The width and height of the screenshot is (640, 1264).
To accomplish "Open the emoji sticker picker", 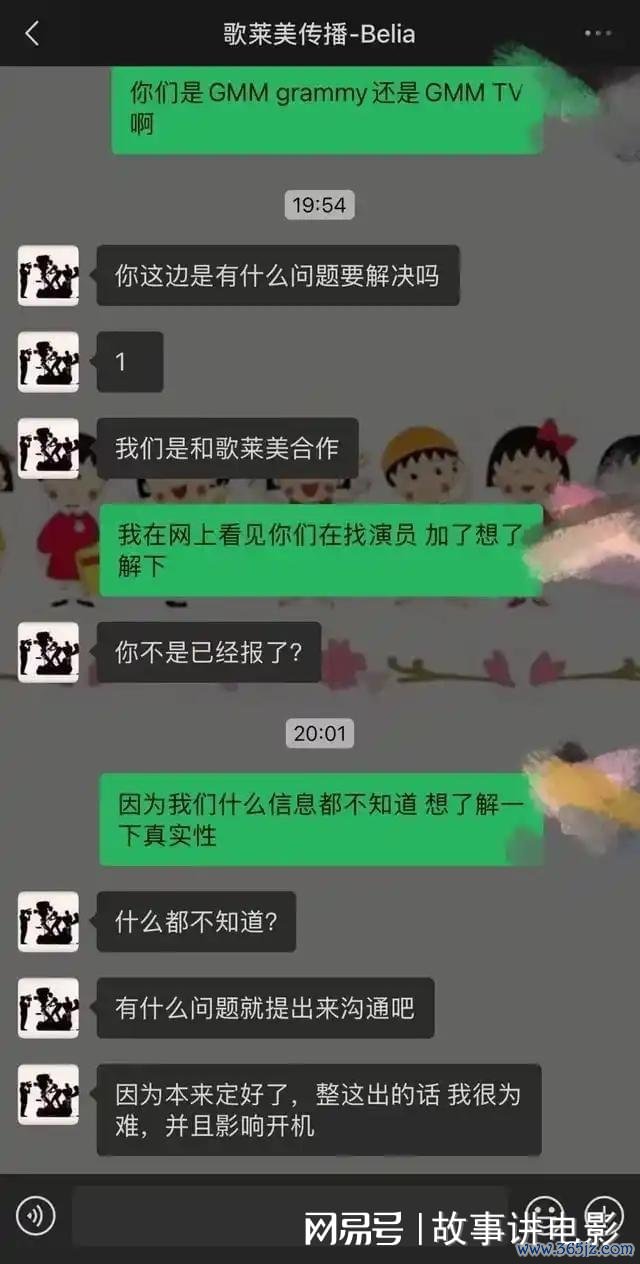I will pos(545,1215).
